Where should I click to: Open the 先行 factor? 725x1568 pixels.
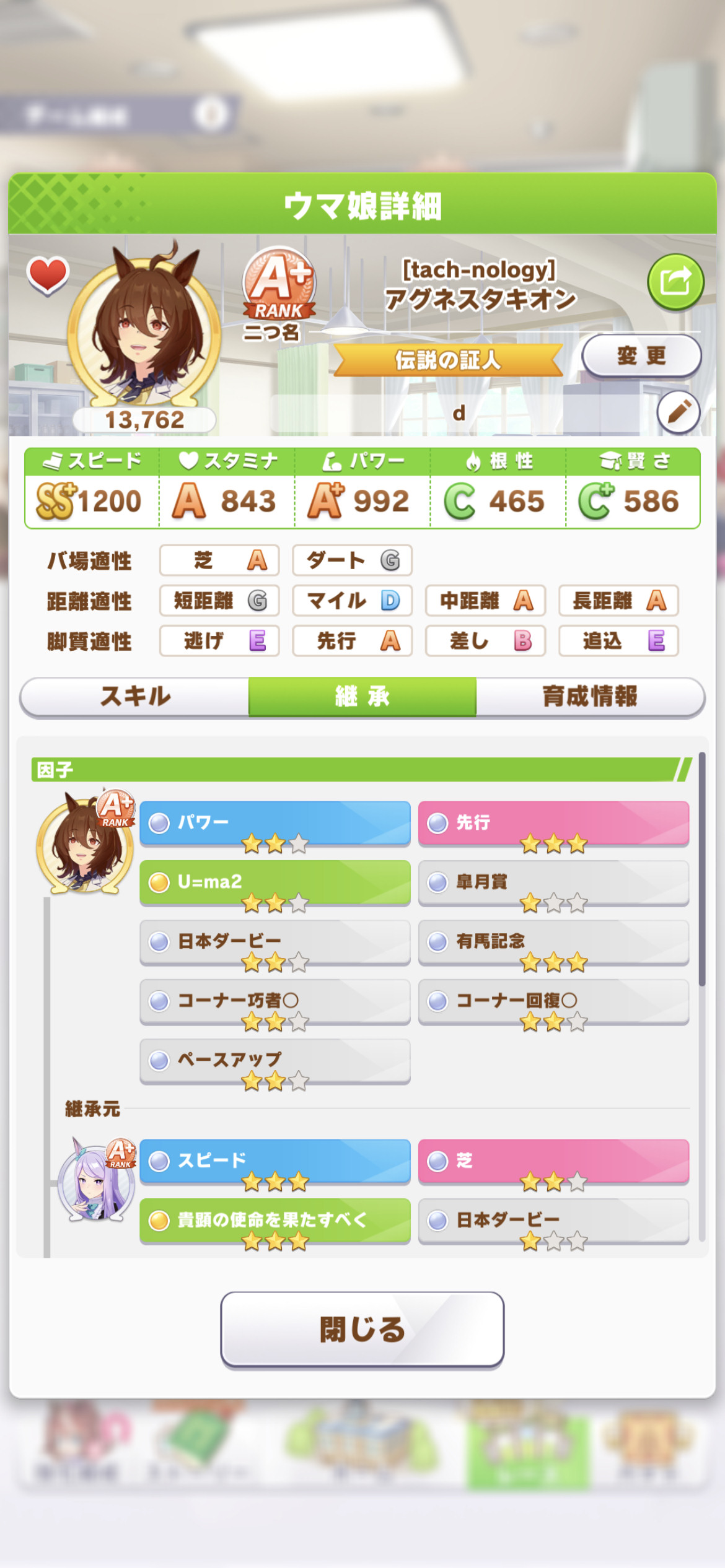coord(553,824)
